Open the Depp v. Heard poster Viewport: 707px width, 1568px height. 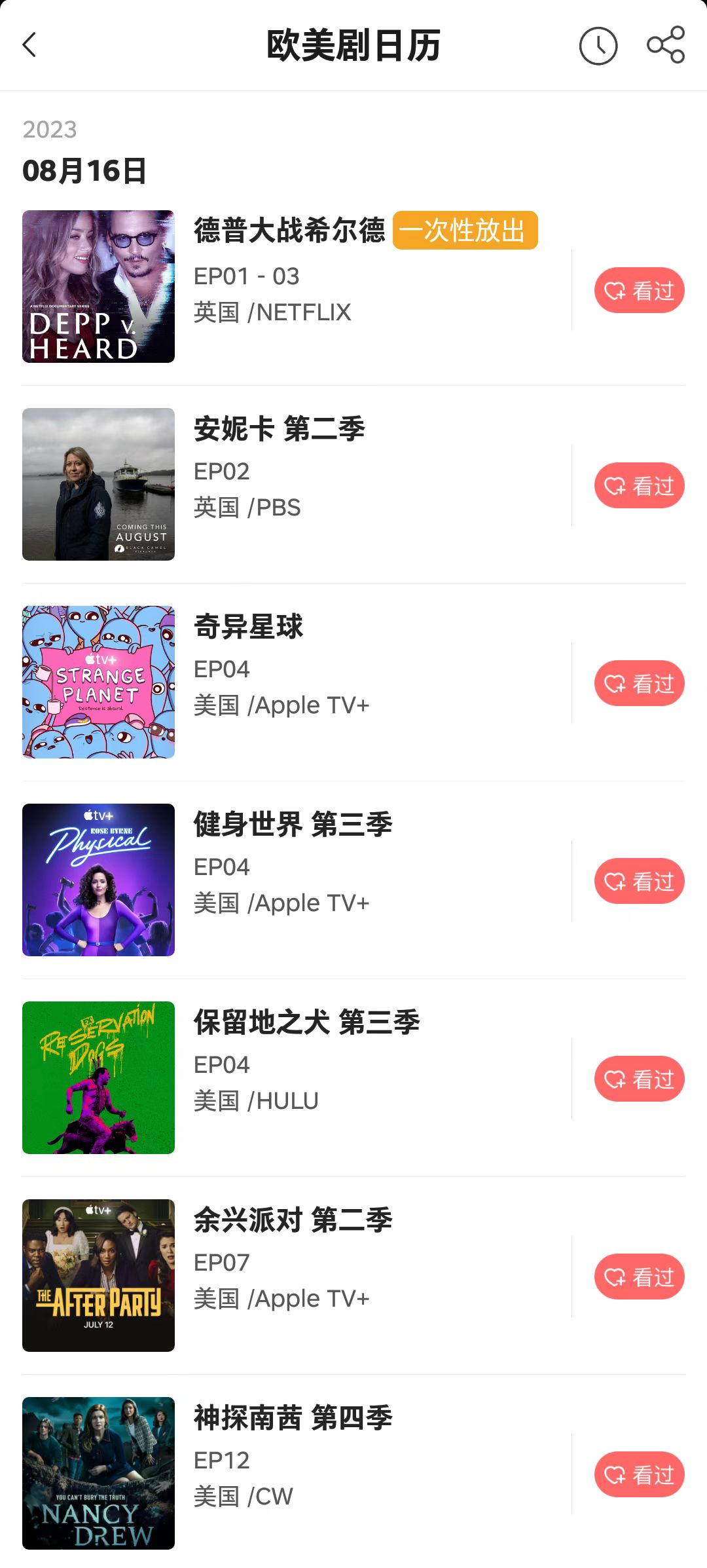coord(98,286)
